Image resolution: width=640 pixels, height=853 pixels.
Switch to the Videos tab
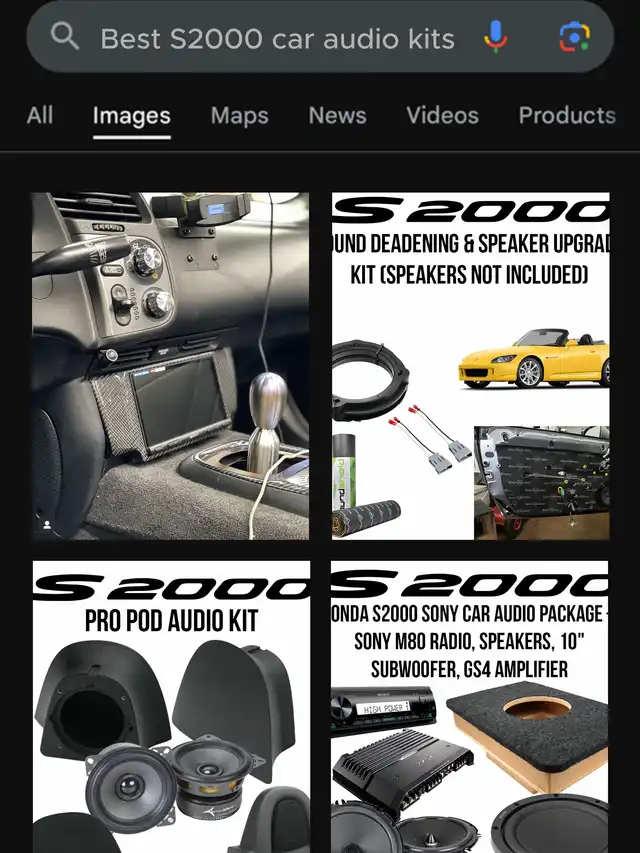441,115
